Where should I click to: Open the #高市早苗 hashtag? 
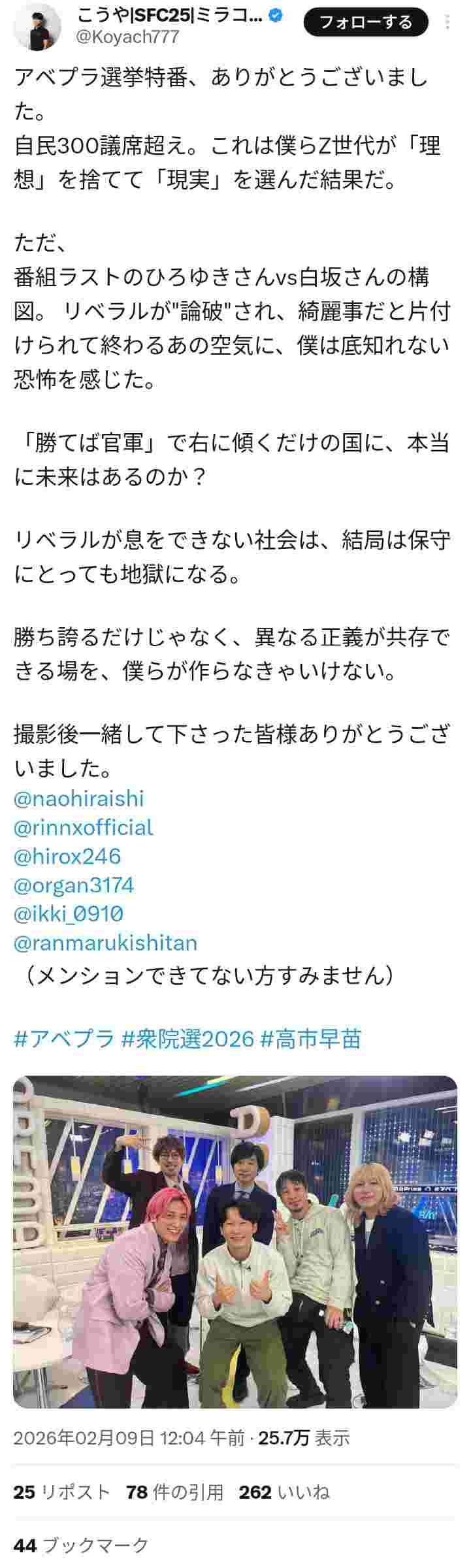tap(310, 1039)
